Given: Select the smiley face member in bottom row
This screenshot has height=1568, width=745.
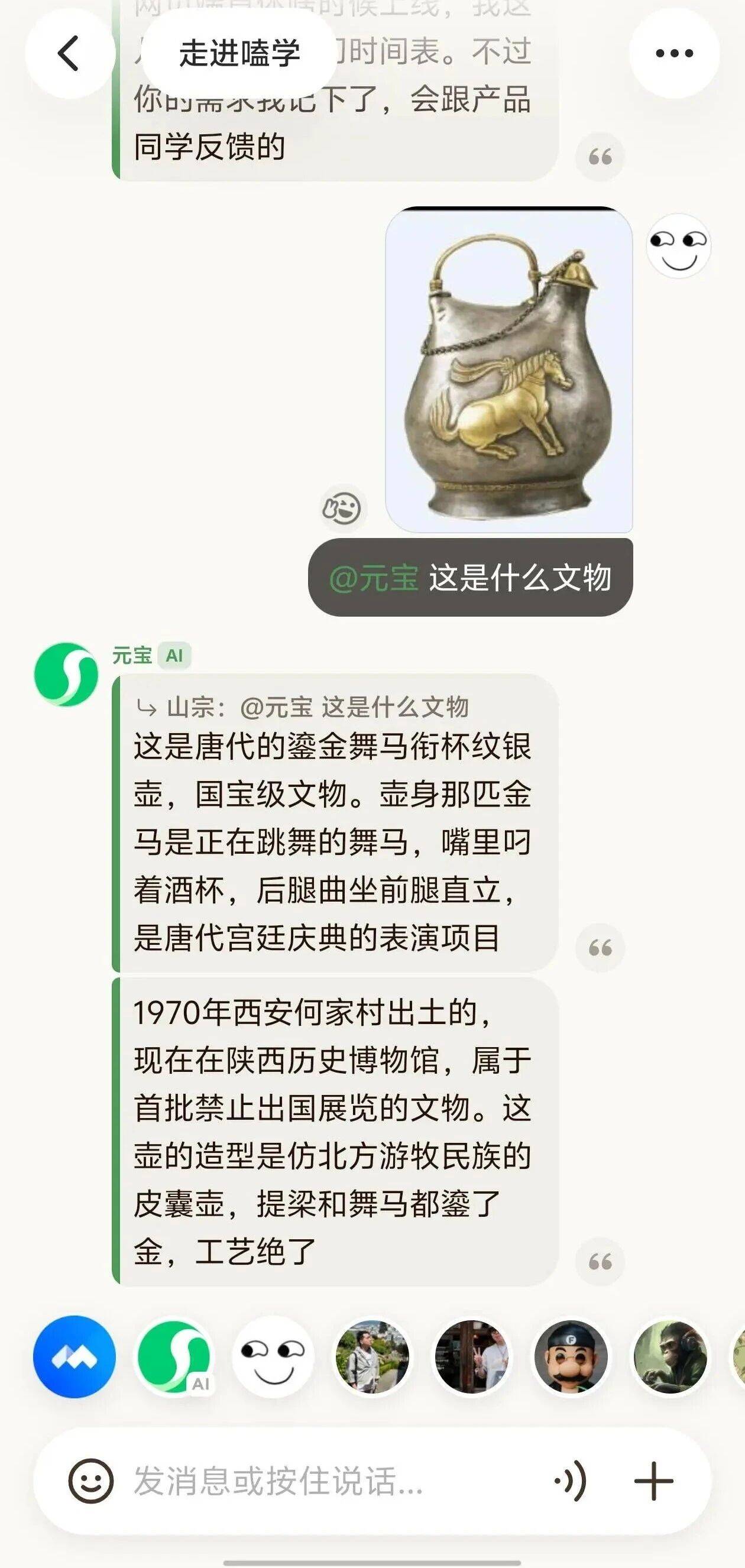Looking at the screenshot, I should tap(273, 1357).
